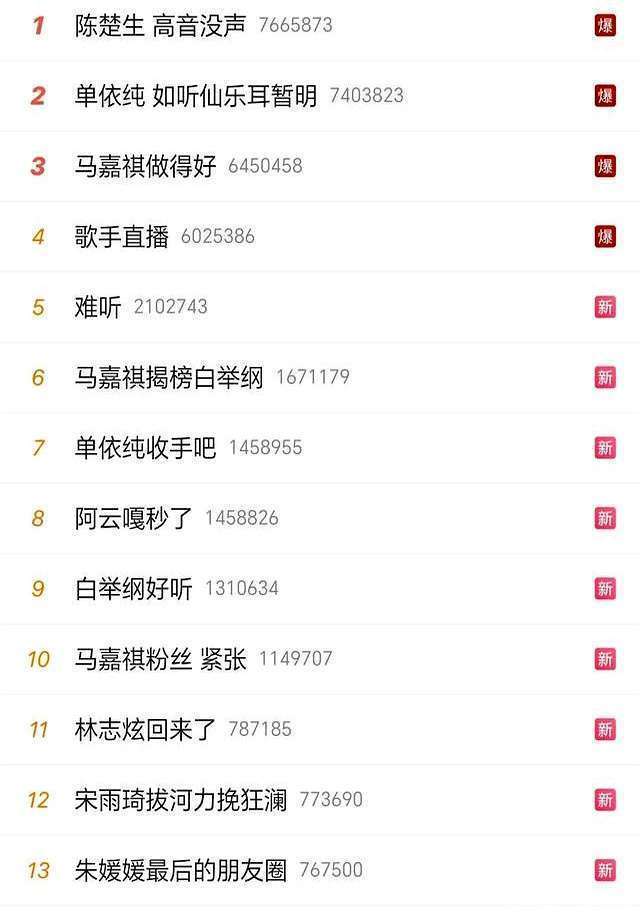Open the topic 马嘉祺粉丝 紧张
The image size is (640, 921).
click(160, 659)
